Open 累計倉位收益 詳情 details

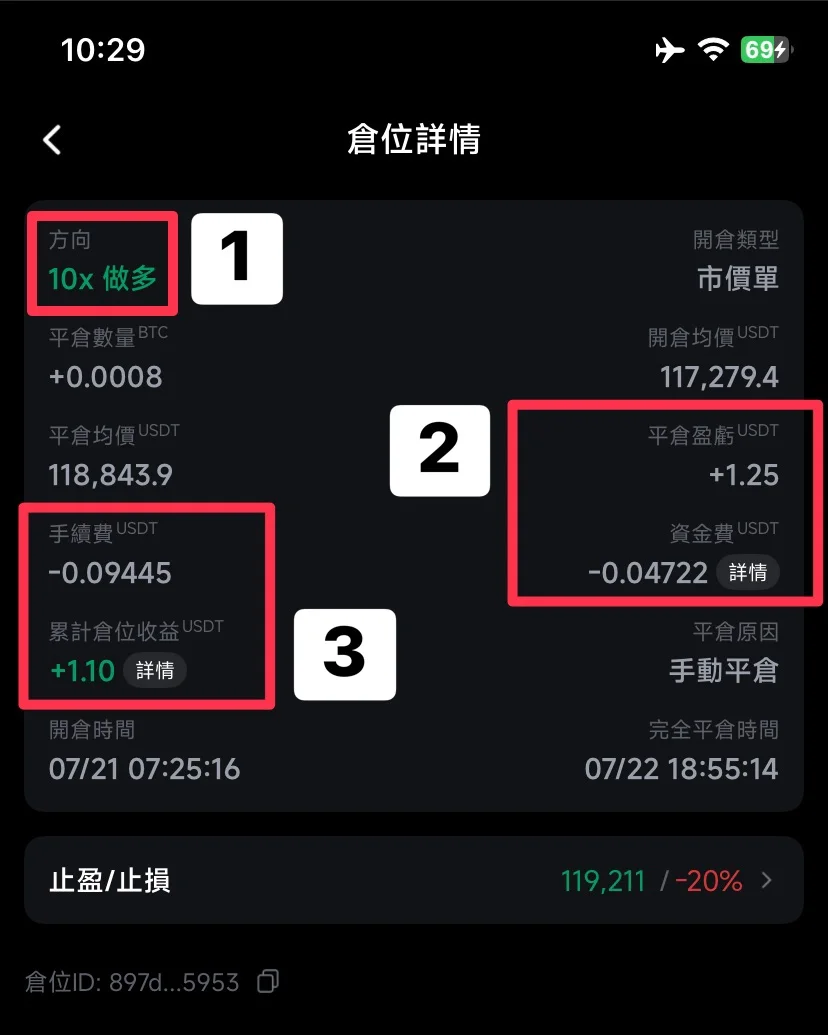155,670
